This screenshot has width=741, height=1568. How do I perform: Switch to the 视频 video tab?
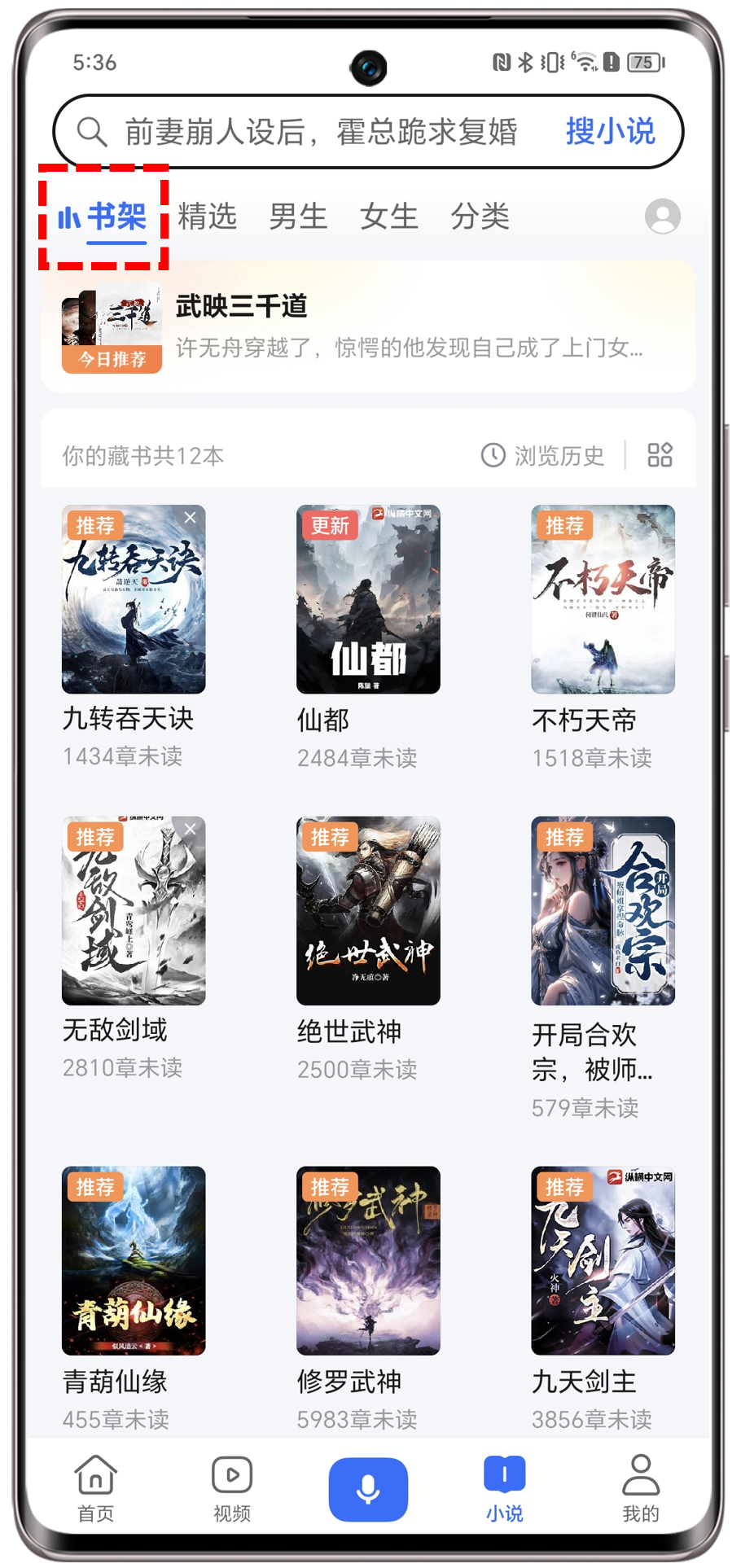point(232,1487)
